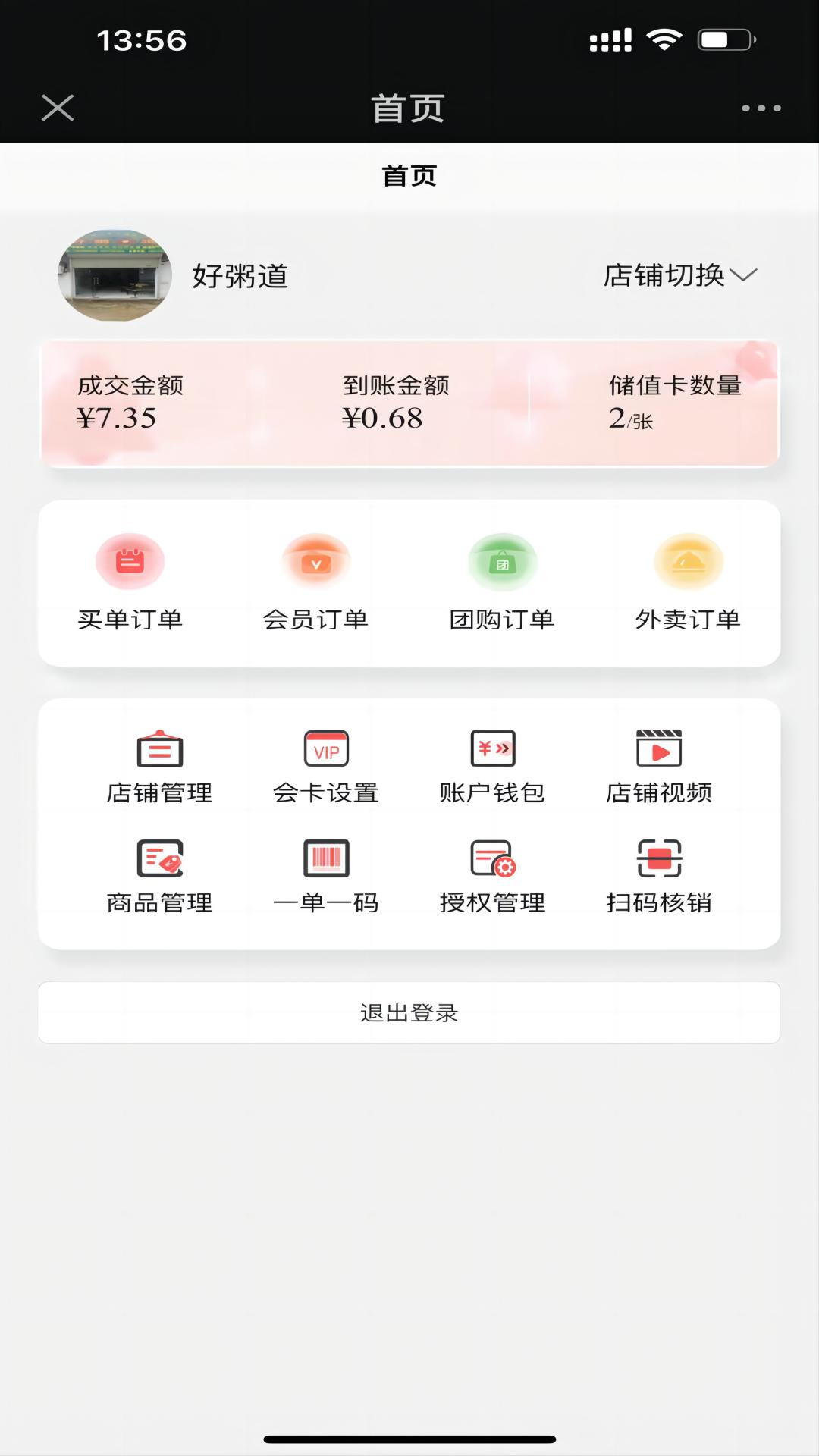Tap the 到账金额 ¥0.68 figure
Screen dimensions: 819x1456
tap(382, 416)
